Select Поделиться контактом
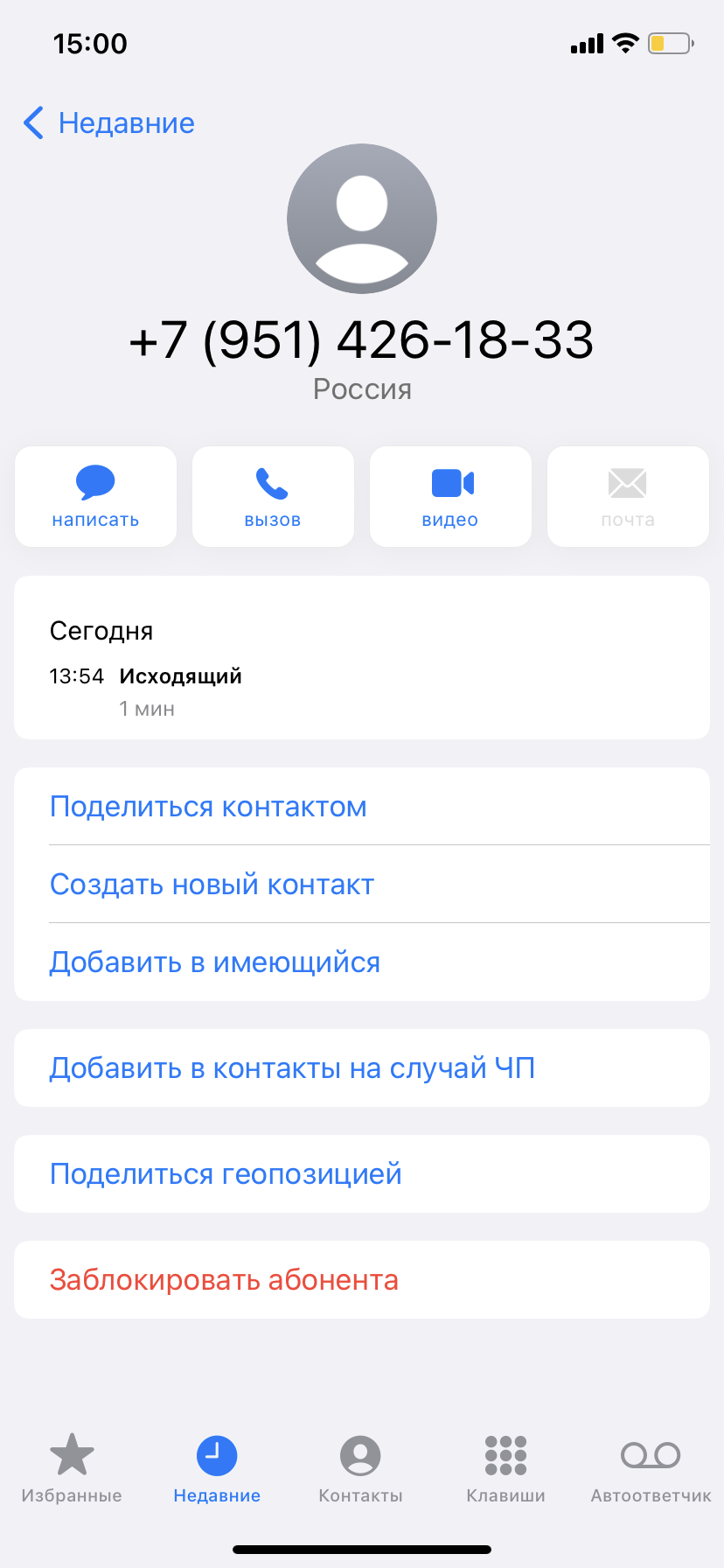724x1568 pixels. pos(208,807)
